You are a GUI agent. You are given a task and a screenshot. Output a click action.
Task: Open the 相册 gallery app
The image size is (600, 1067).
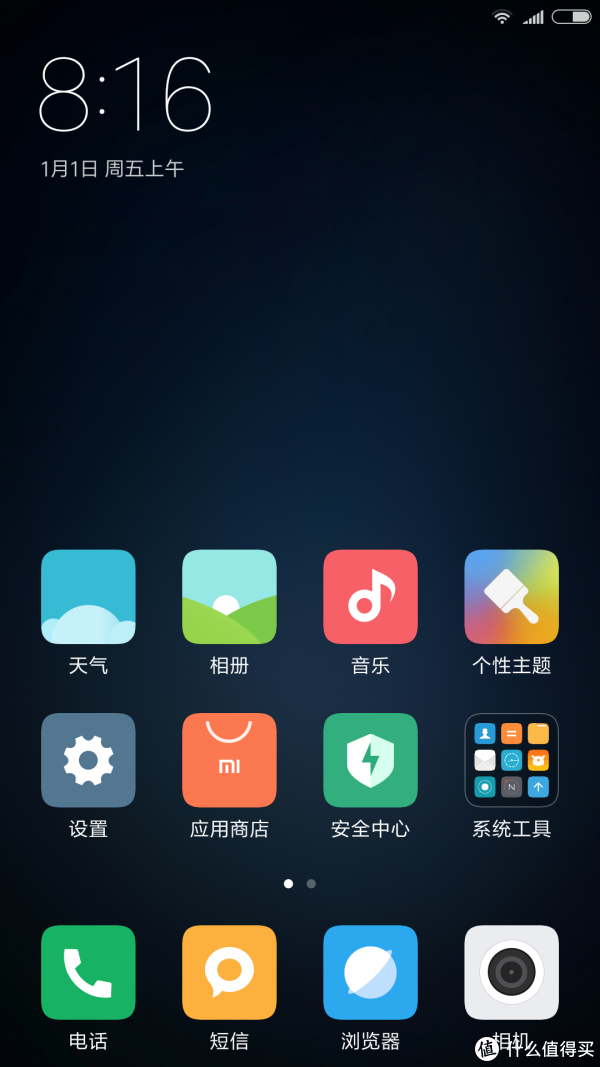coord(229,597)
